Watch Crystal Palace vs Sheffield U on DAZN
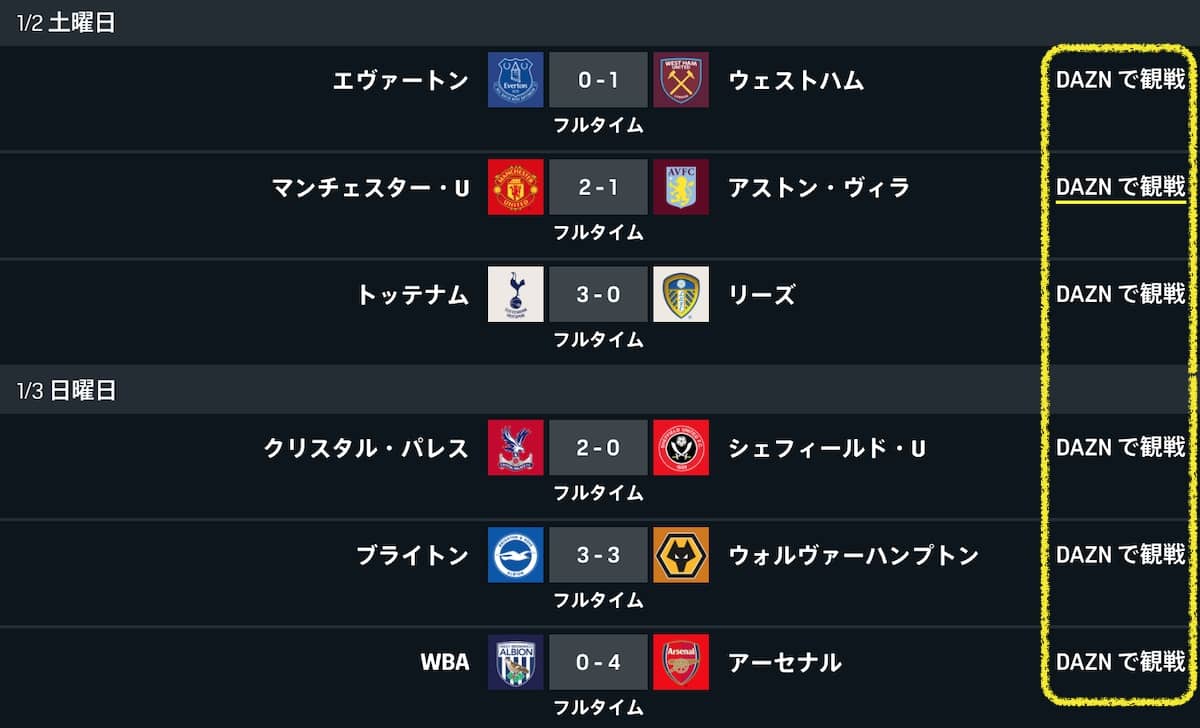The width and height of the screenshot is (1200, 728). [x=1120, y=447]
